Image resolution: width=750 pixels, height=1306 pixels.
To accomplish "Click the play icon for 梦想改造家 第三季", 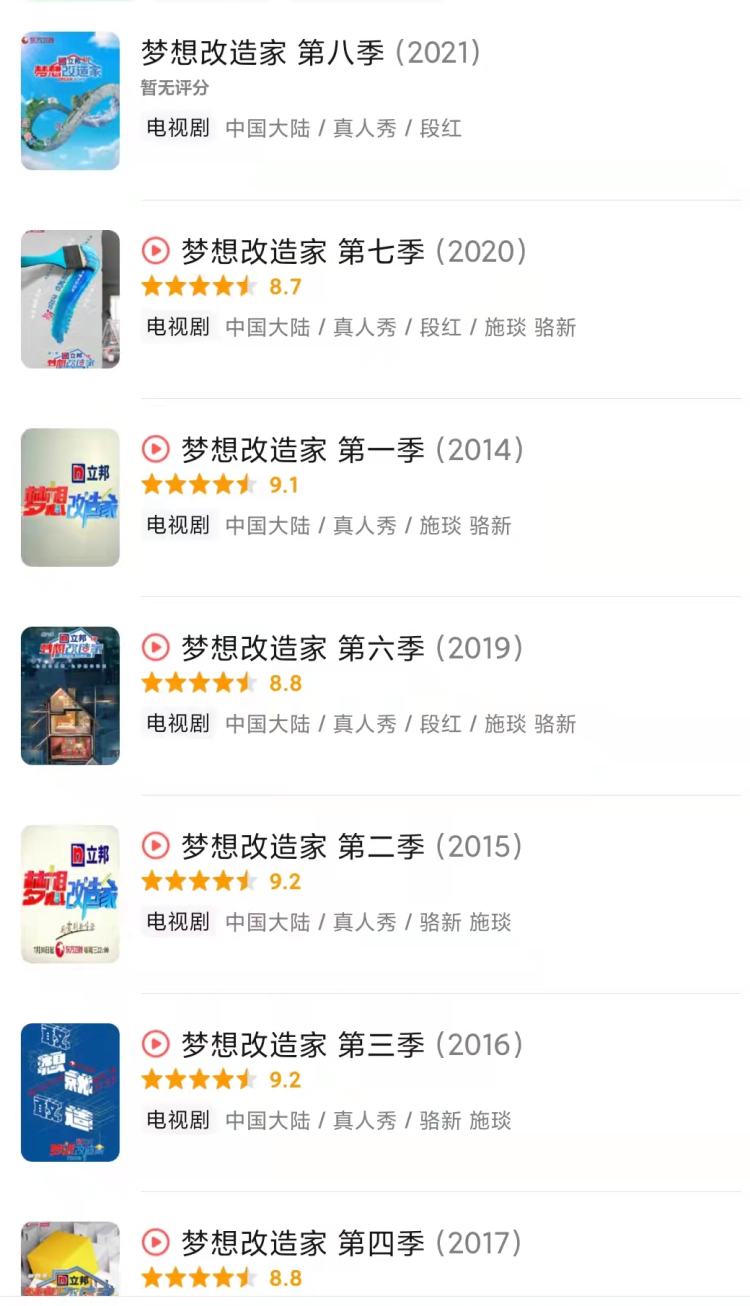I will (158, 1044).
